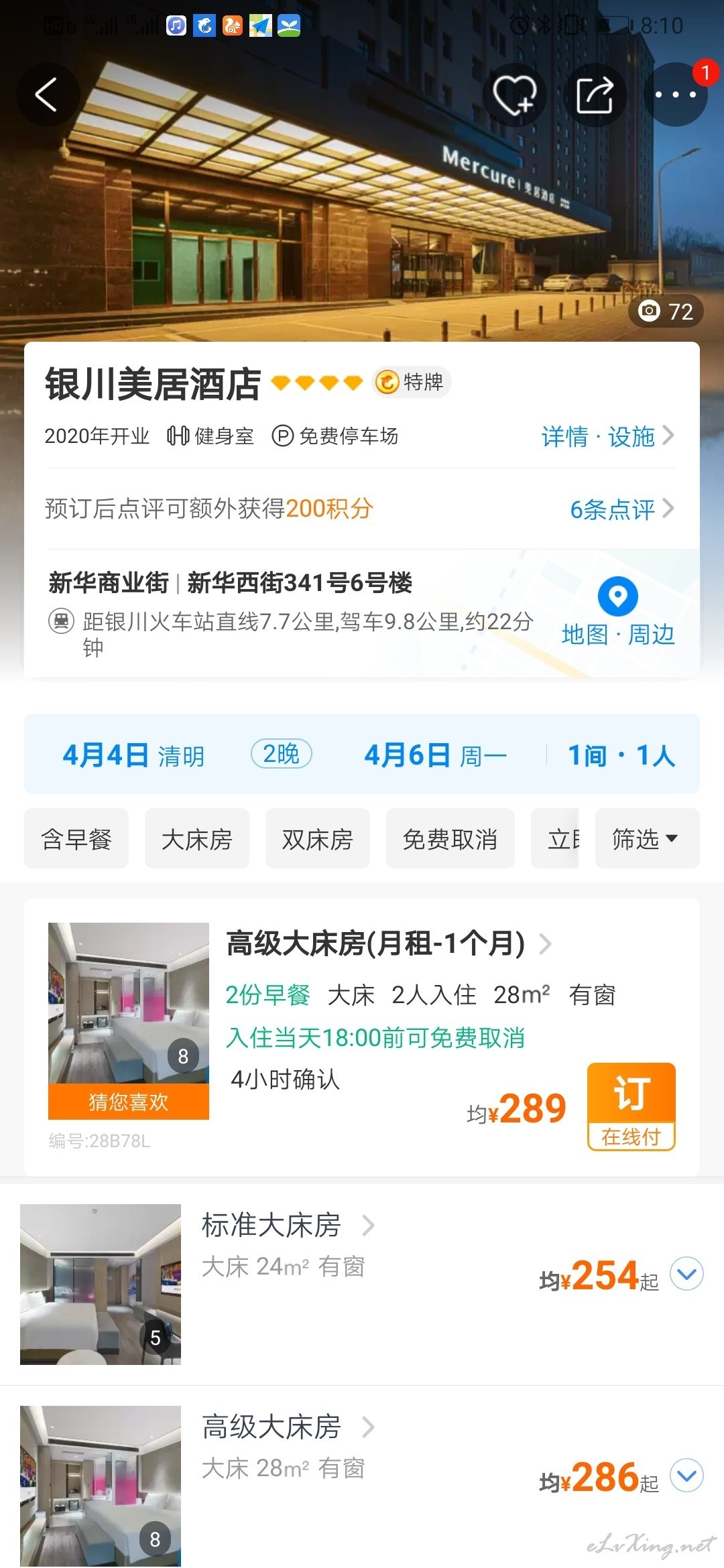Viewport: 724px width, 1568px height.
Task: Expand 高级大床房 ¥286 price options
Action: 687,1476
